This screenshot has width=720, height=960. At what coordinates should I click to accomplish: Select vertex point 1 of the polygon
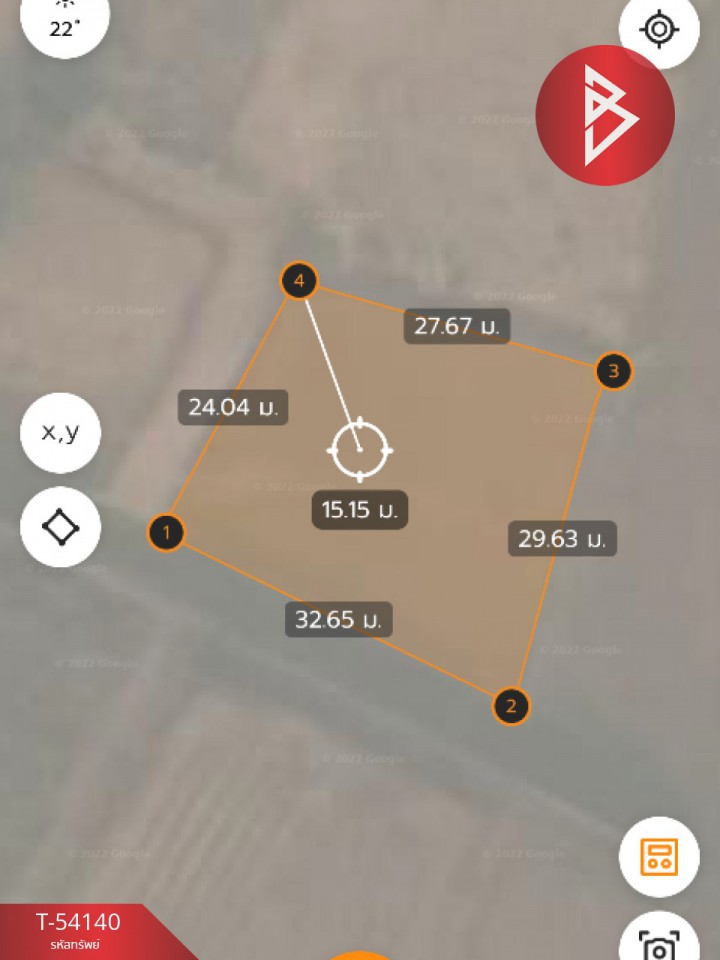(166, 532)
